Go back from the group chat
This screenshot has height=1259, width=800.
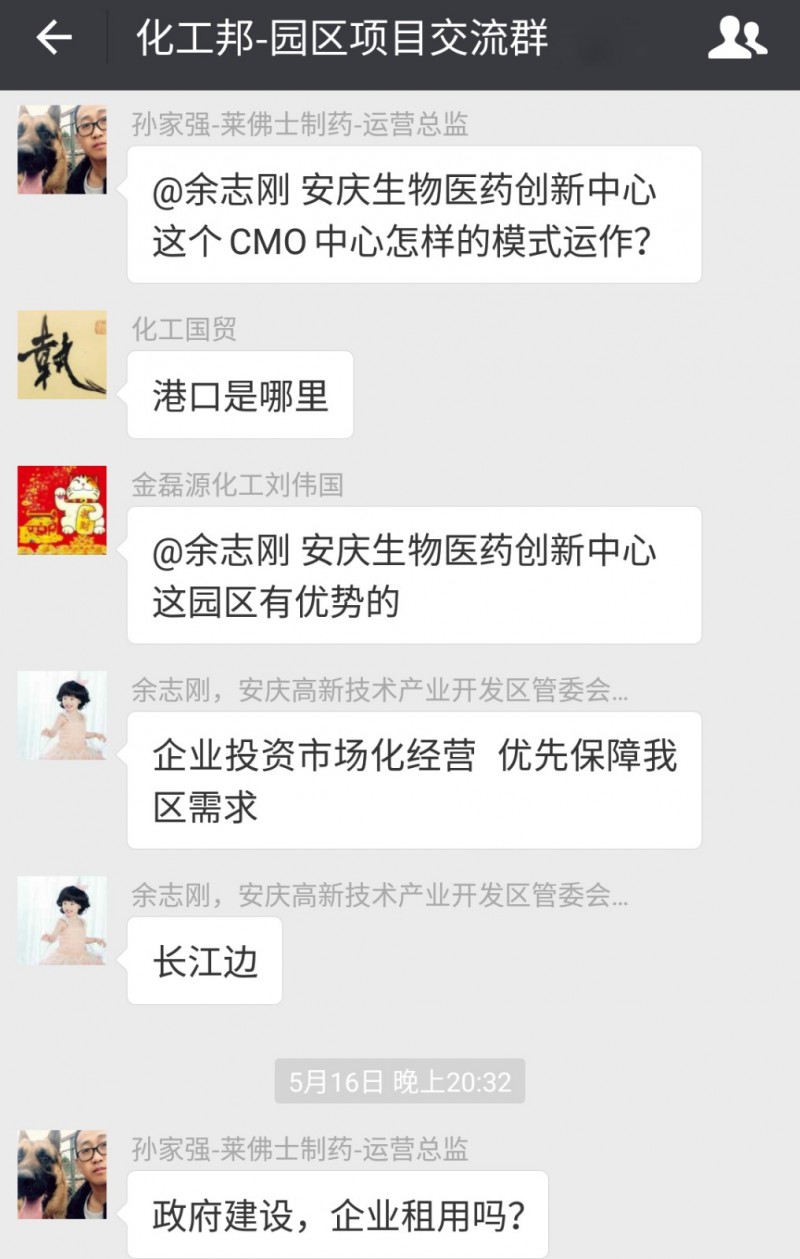(x=54, y=38)
